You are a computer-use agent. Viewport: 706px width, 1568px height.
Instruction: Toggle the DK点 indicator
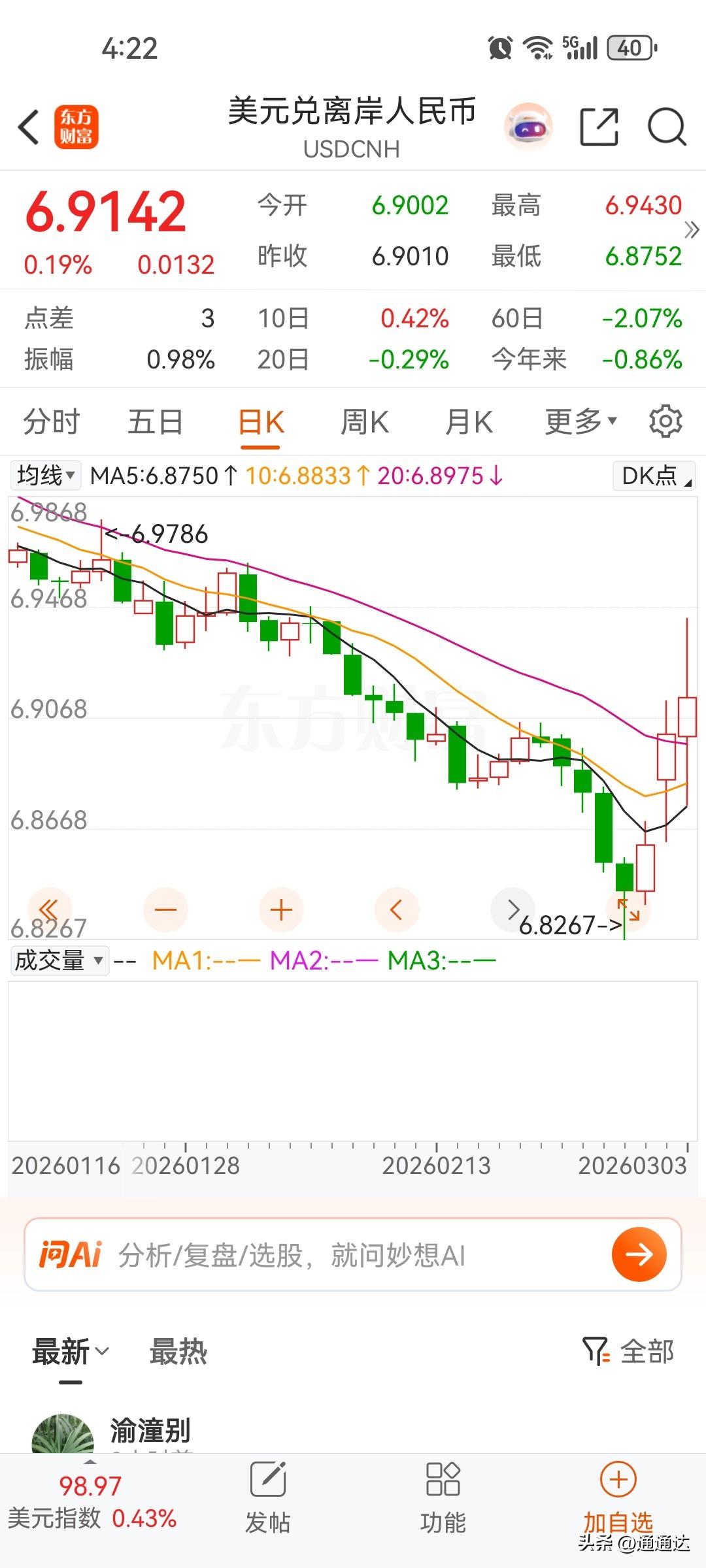[x=652, y=476]
